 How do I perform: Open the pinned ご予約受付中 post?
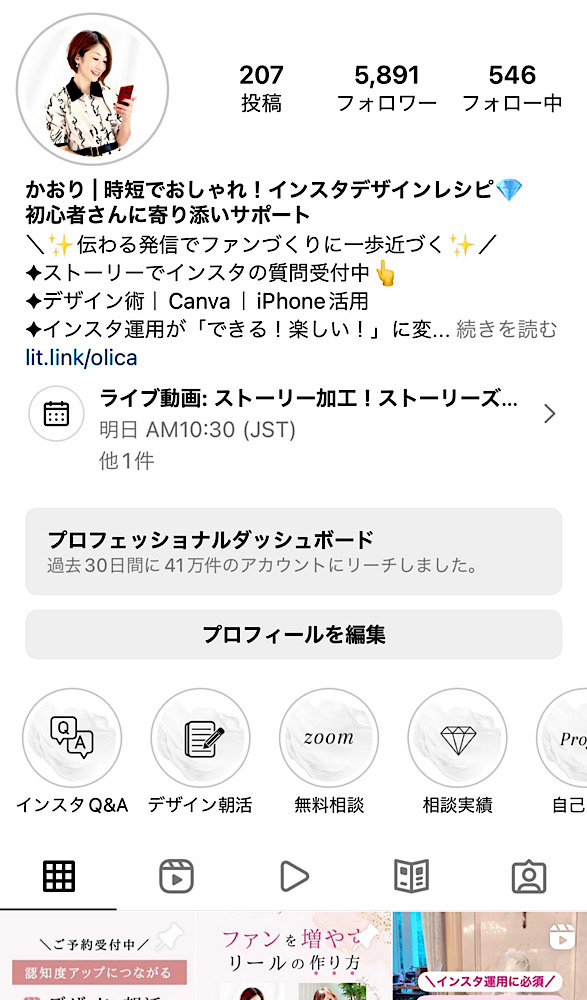(x=97, y=956)
